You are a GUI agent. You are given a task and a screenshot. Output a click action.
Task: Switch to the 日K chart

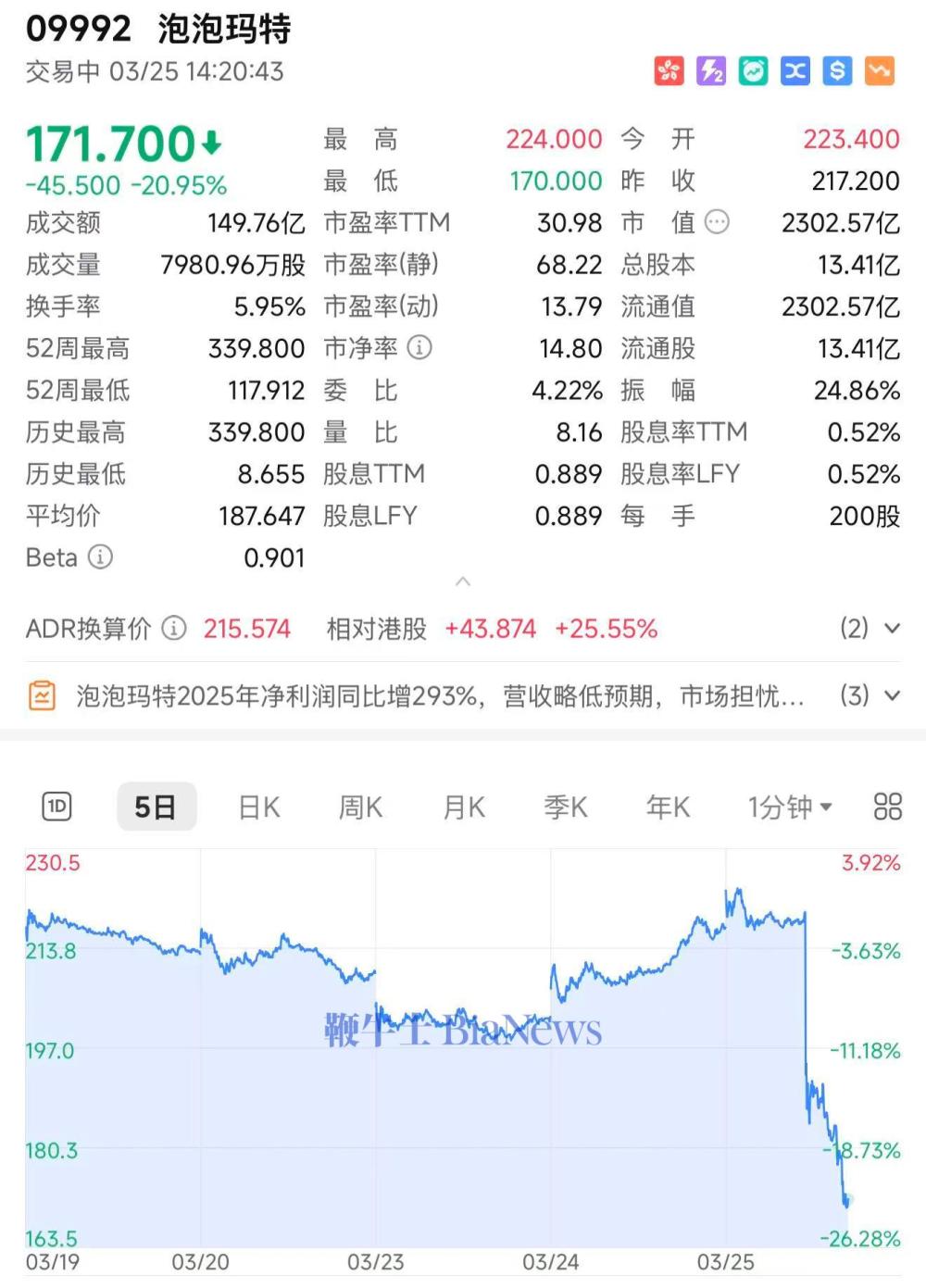[x=259, y=807]
